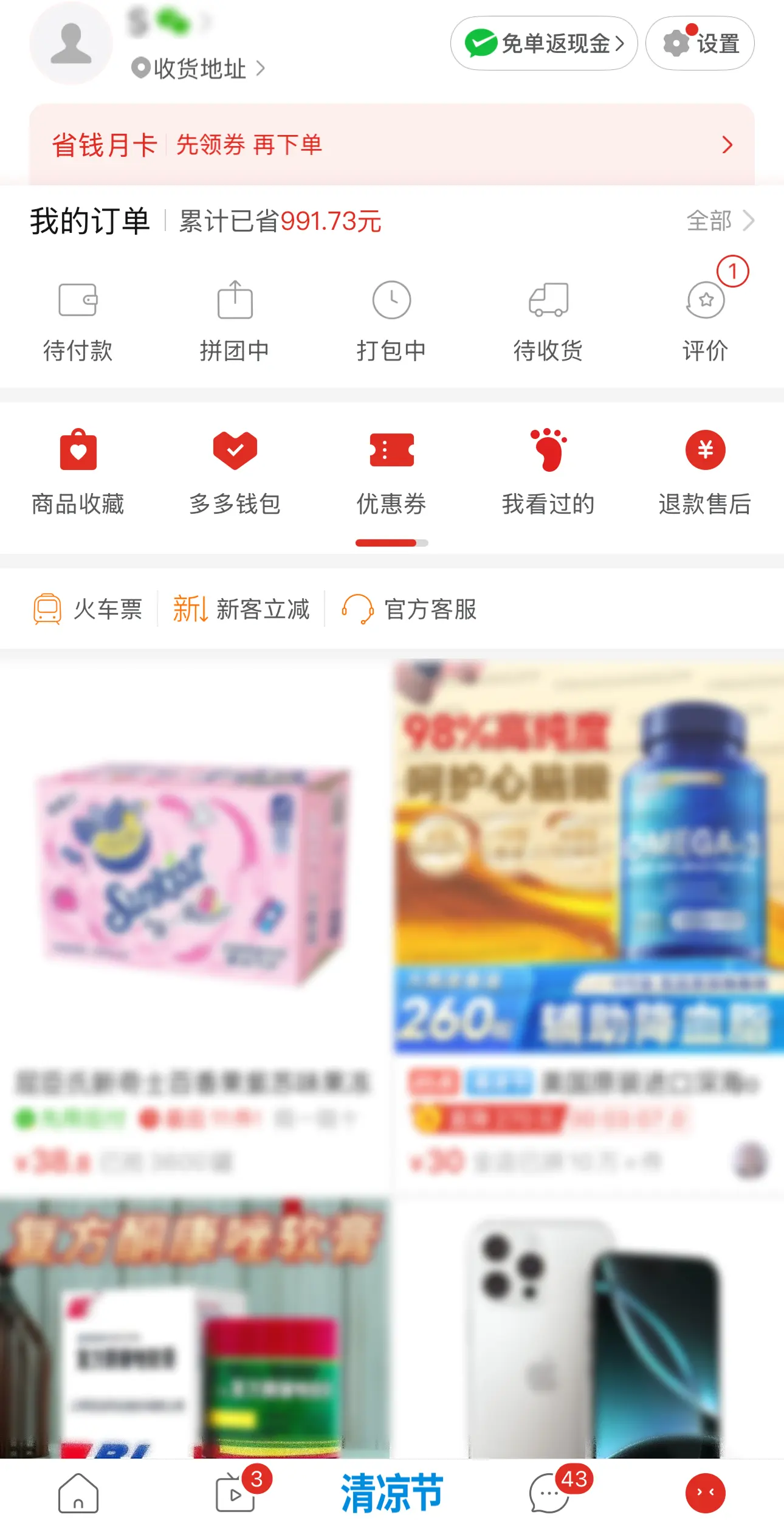784x1520 pixels.
Task: Open the 设置 settings button
Action: tap(700, 44)
